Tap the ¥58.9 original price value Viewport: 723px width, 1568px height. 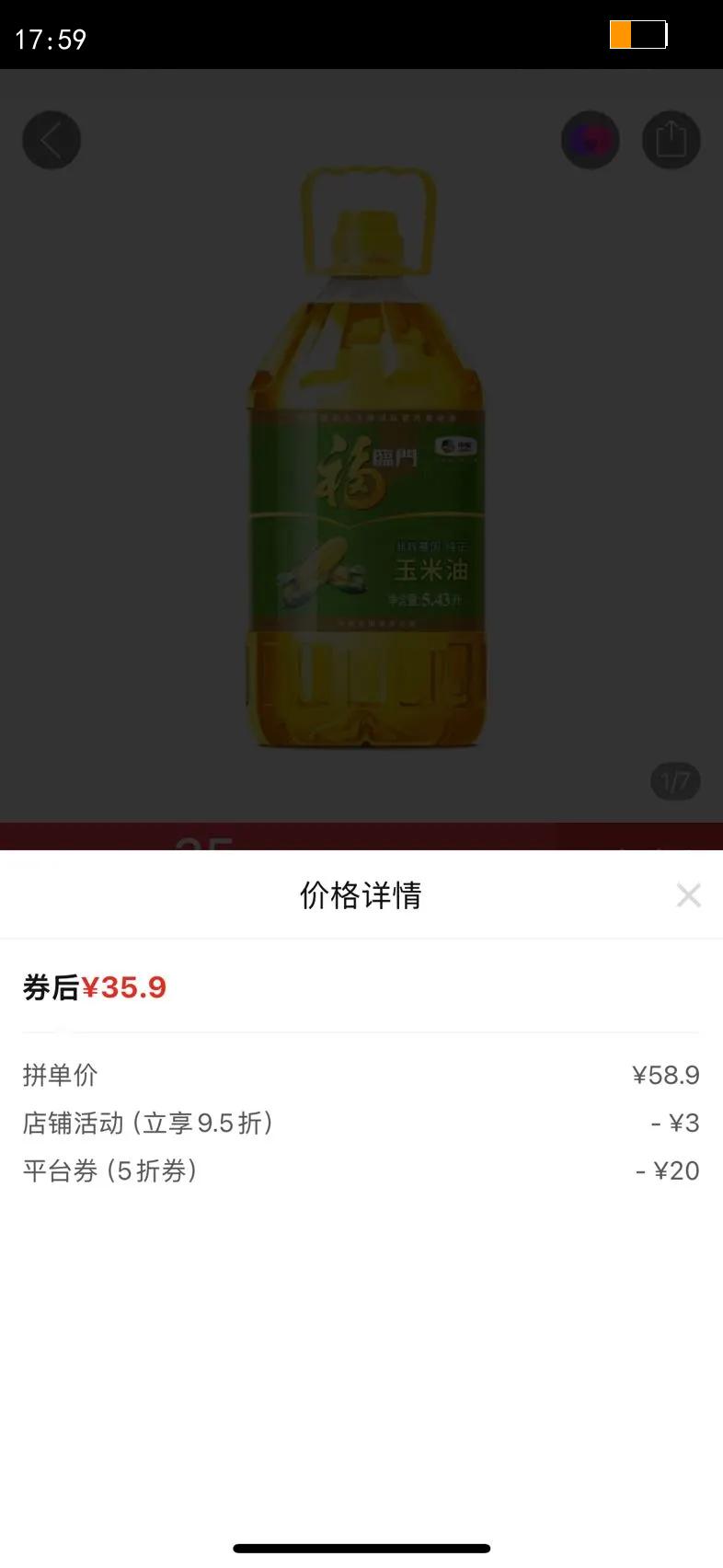pyautogui.click(x=665, y=1075)
